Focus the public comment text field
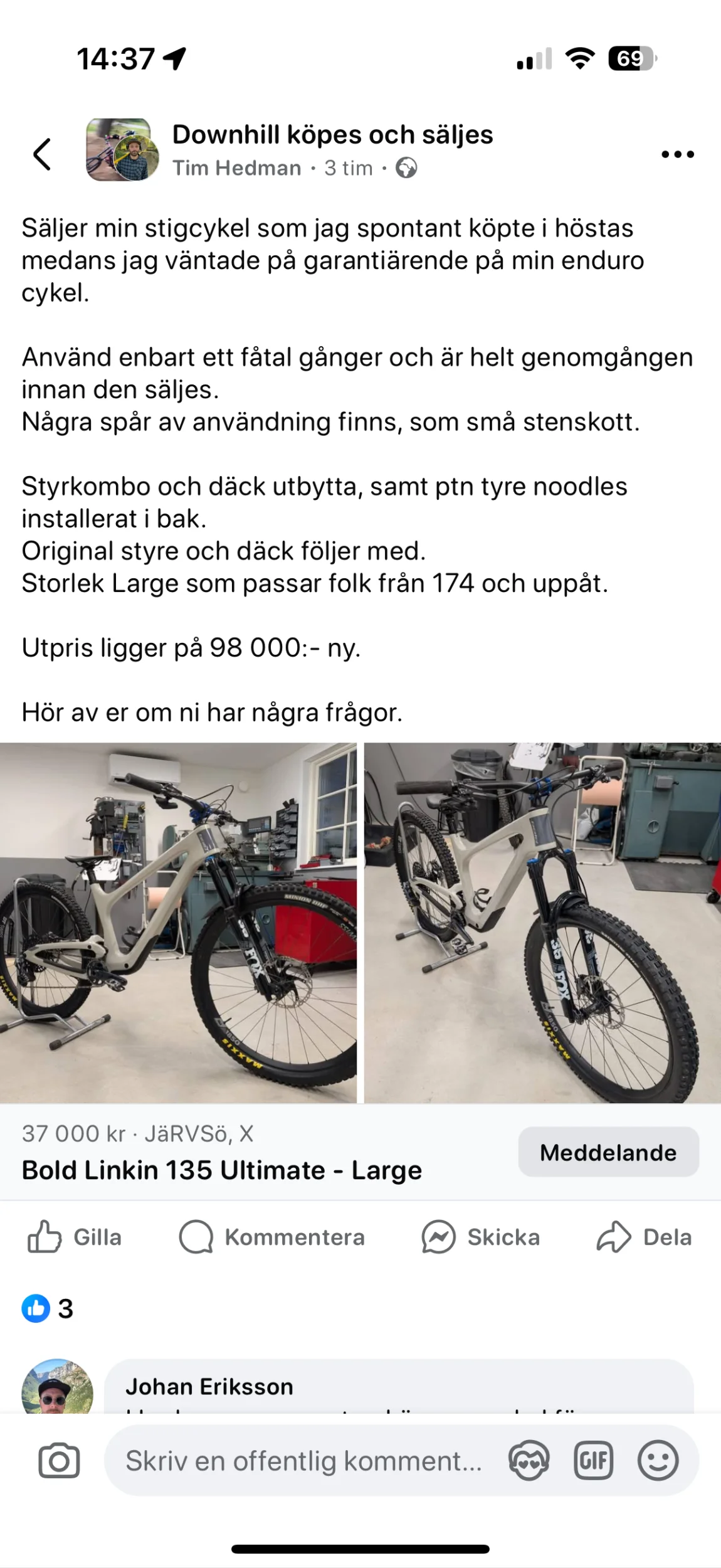This screenshot has width=721, height=1568. (x=304, y=1461)
